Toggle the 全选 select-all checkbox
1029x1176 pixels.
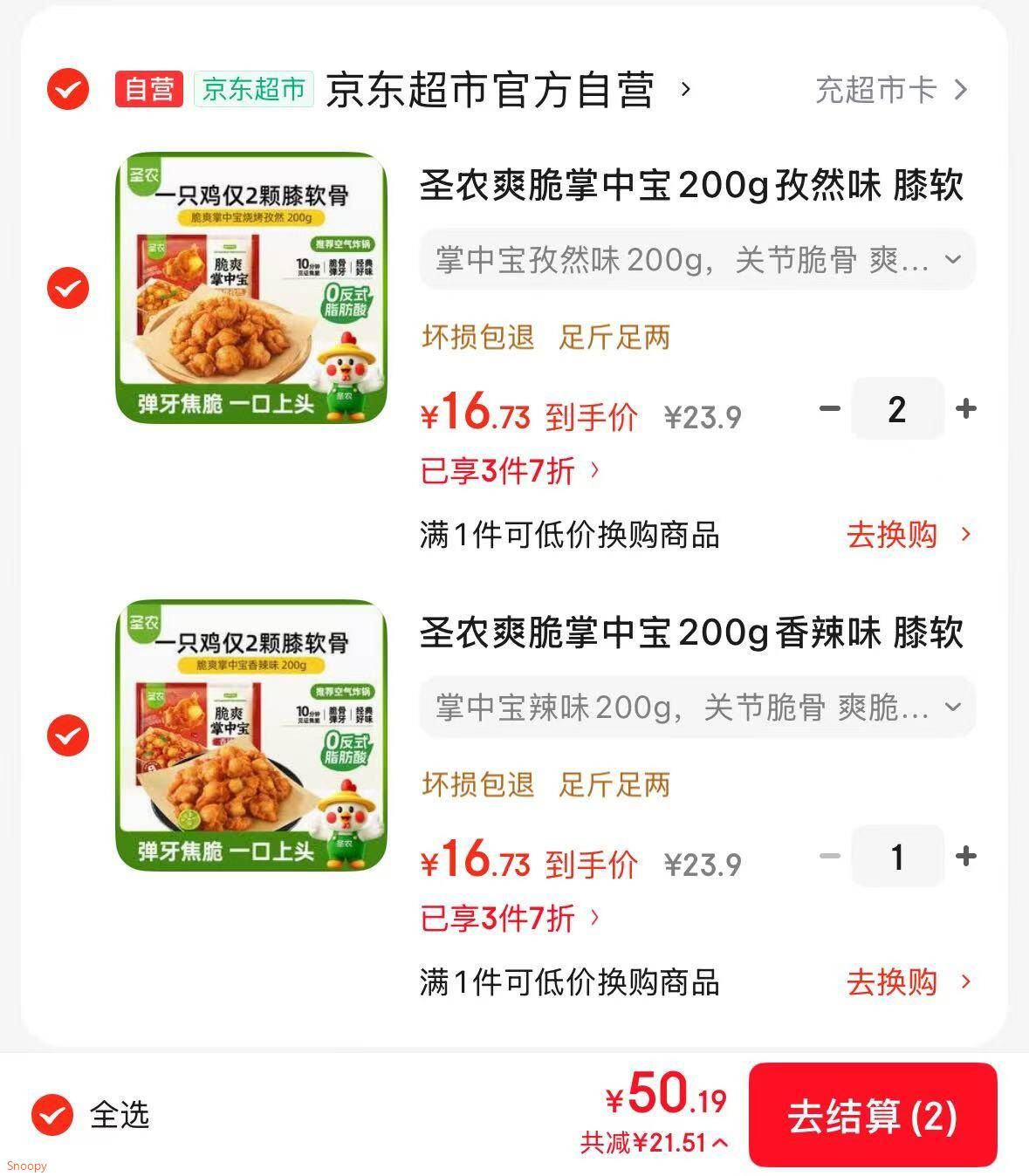click(x=52, y=1115)
